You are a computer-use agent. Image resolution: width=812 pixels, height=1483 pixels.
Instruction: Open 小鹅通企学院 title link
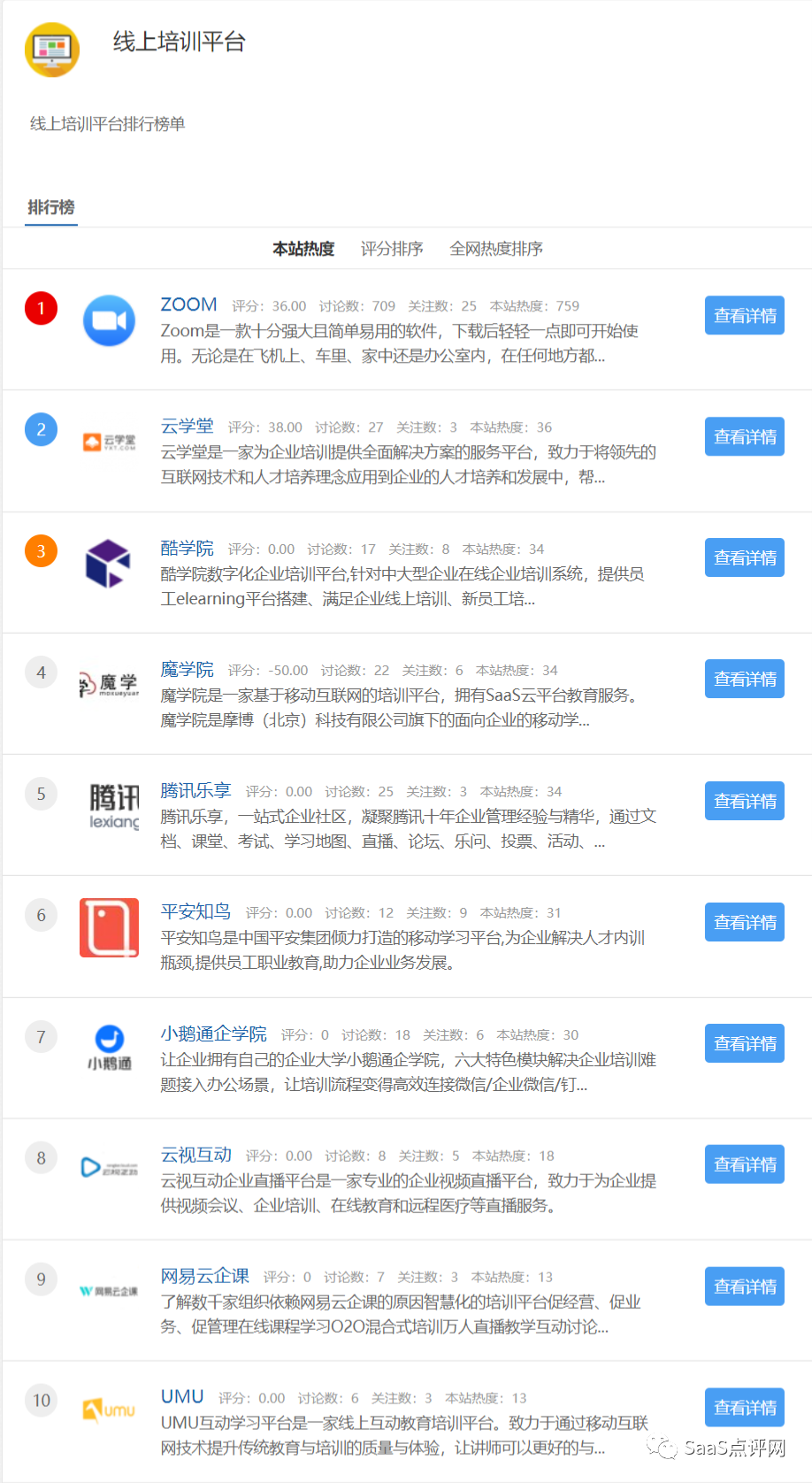click(213, 1033)
